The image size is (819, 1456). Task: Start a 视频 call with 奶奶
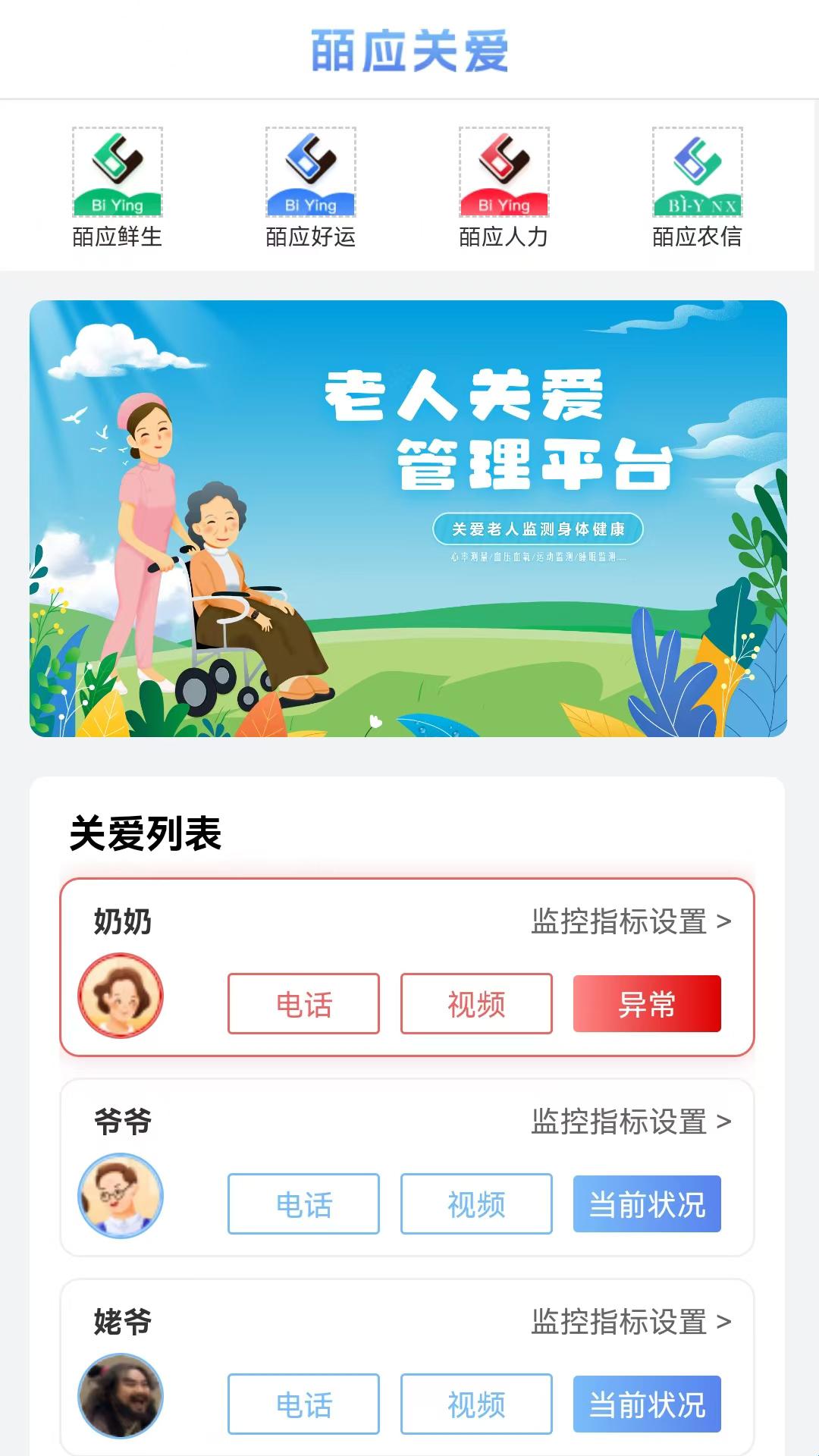tap(476, 1004)
